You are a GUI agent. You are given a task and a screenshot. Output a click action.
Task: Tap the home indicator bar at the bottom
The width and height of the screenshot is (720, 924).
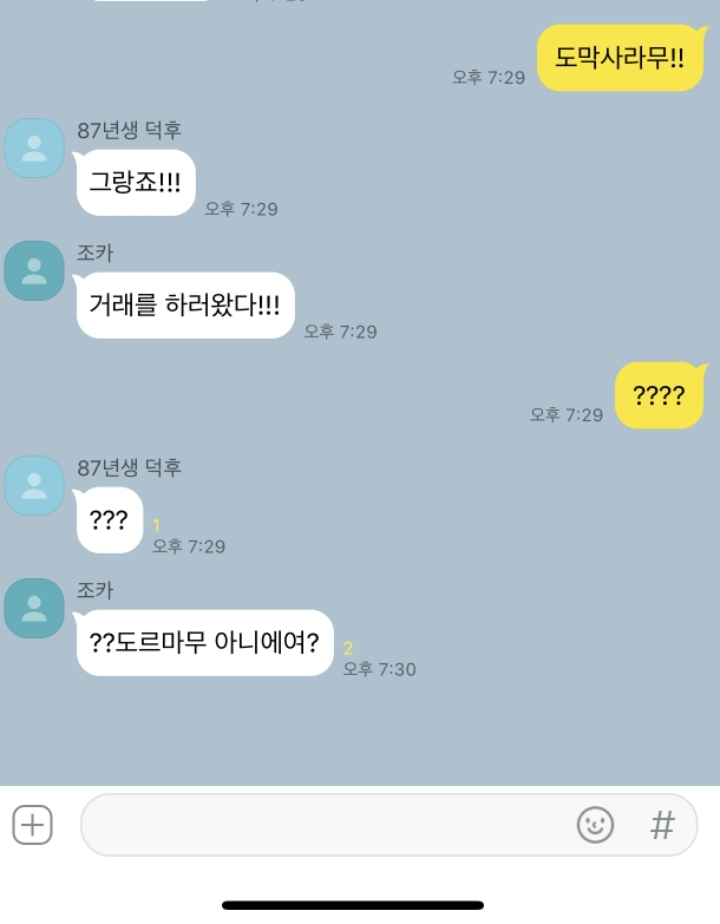tap(360, 904)
